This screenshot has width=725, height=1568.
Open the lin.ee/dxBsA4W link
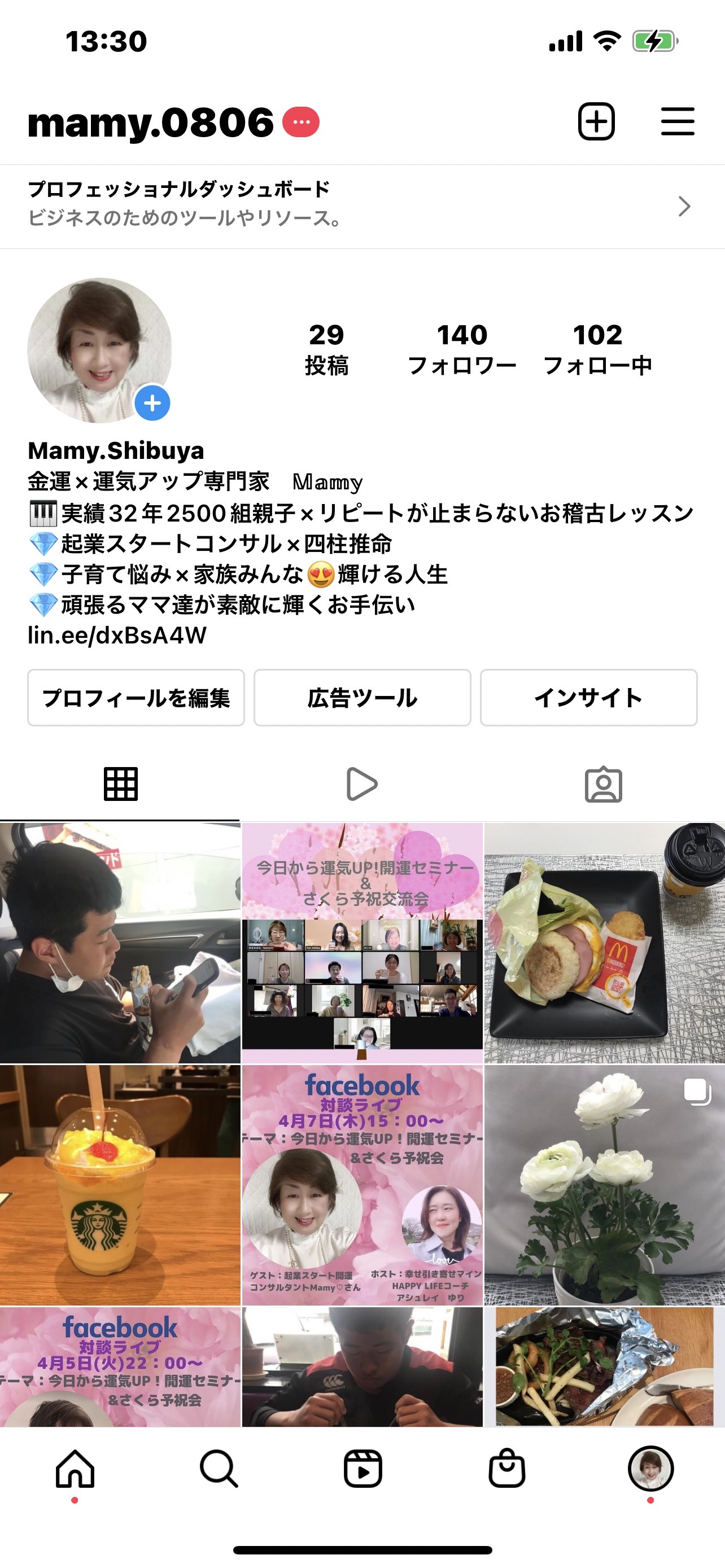(x=117, y=636)
